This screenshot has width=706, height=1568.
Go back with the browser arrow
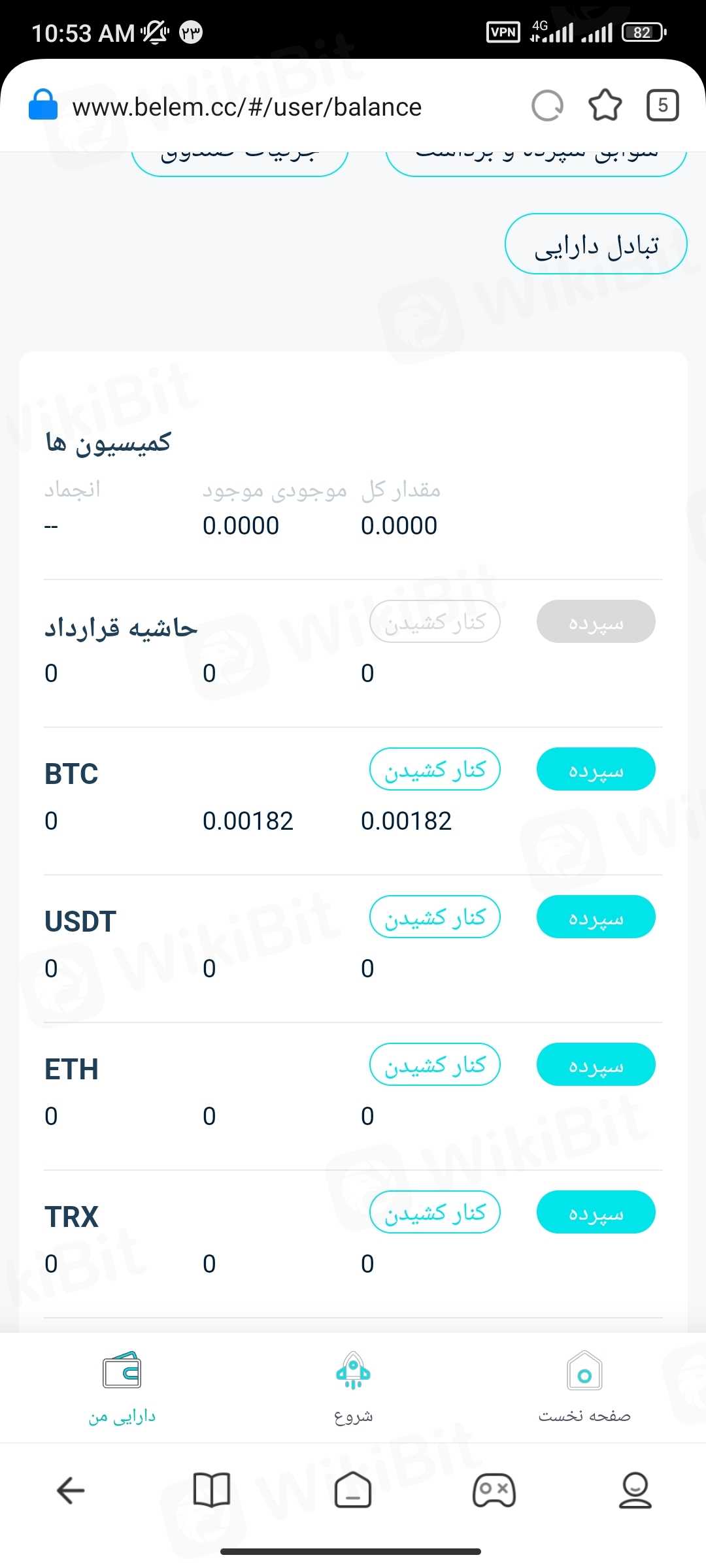pyautogui.click(x=71, y=1490)
